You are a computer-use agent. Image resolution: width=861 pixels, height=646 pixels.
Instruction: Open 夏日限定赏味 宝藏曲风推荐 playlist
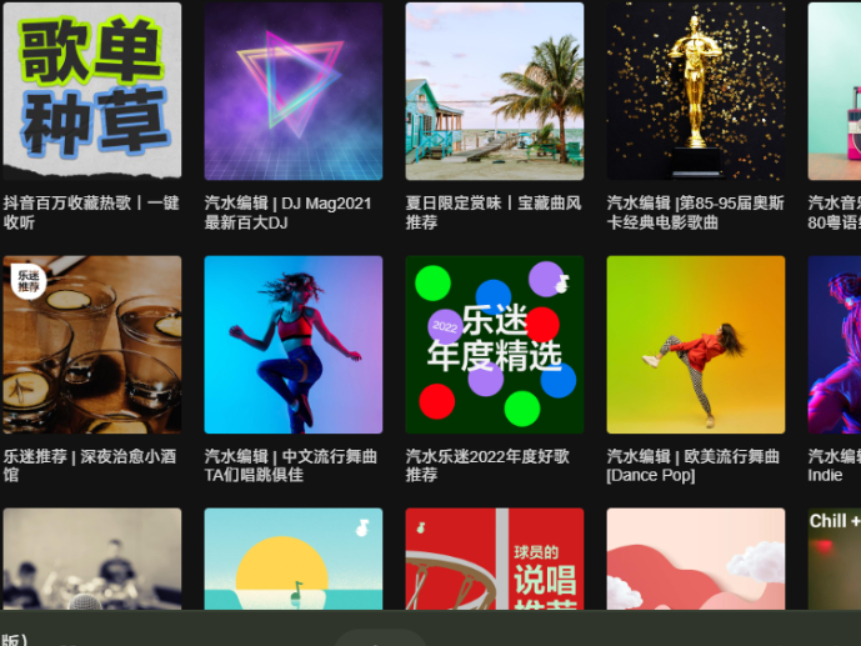494,91
